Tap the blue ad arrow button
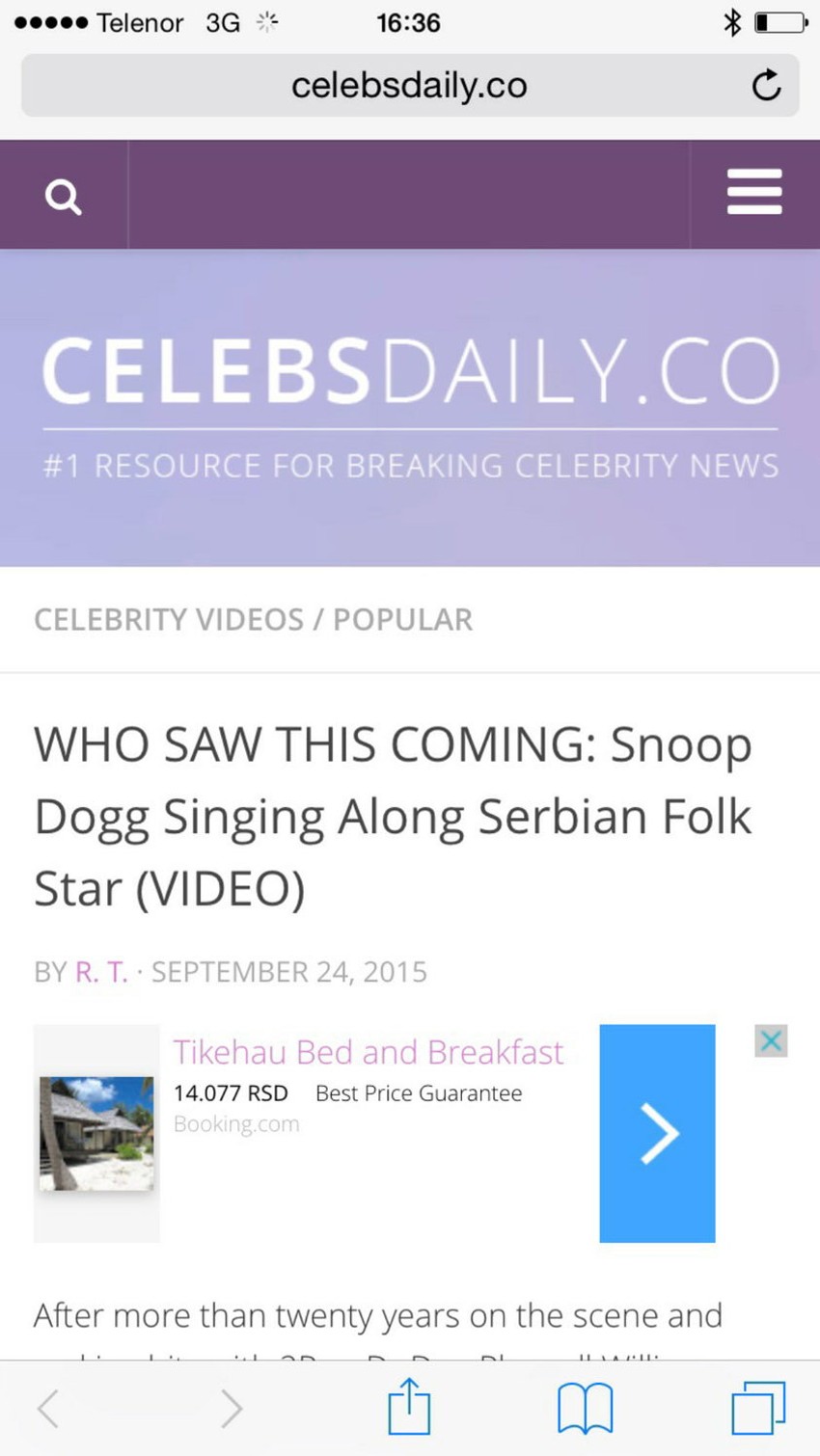The height and width of the screenshot is (1456, 820). (657, 1133)
